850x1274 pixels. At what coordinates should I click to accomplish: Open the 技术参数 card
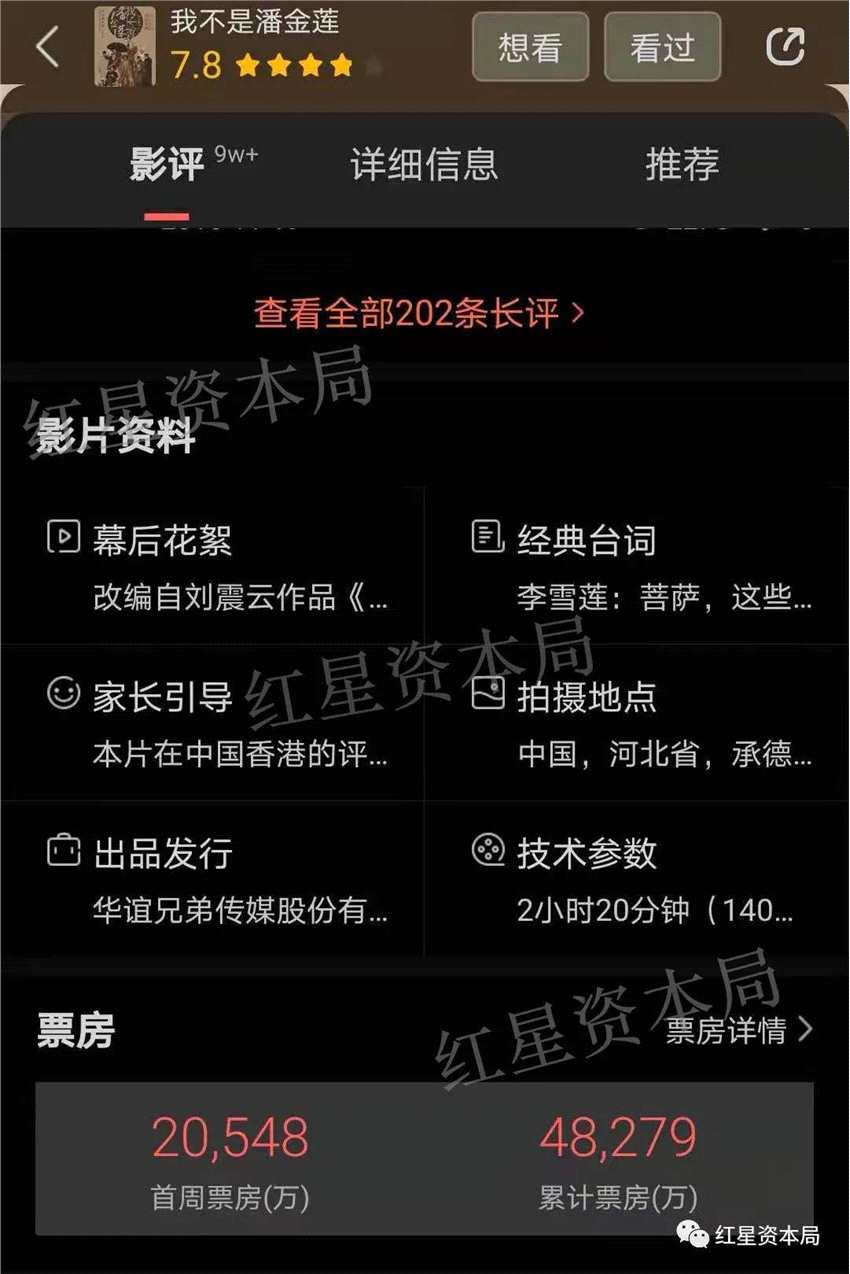coord(637,878)
